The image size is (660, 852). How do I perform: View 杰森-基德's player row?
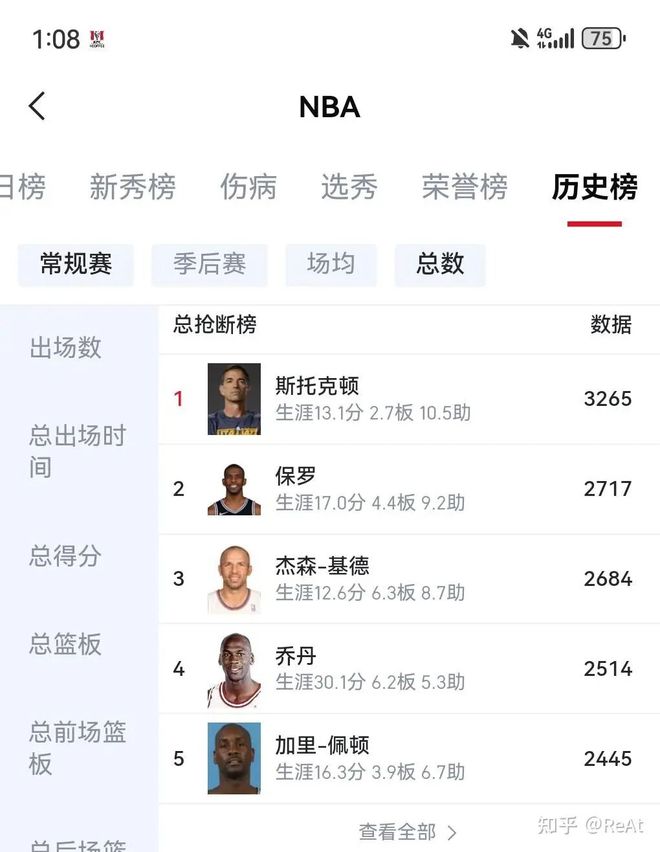click(408, 579)
